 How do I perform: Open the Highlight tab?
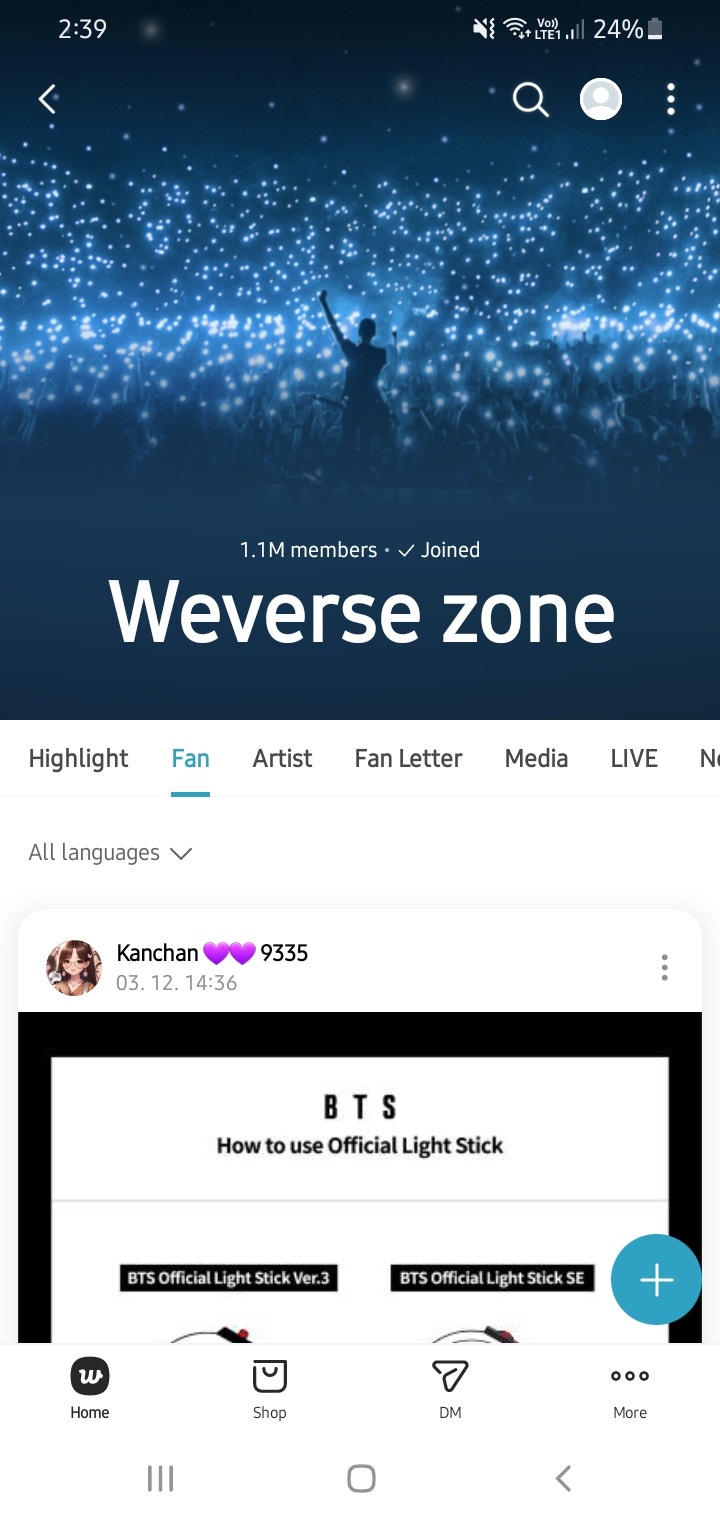point(78,759)
